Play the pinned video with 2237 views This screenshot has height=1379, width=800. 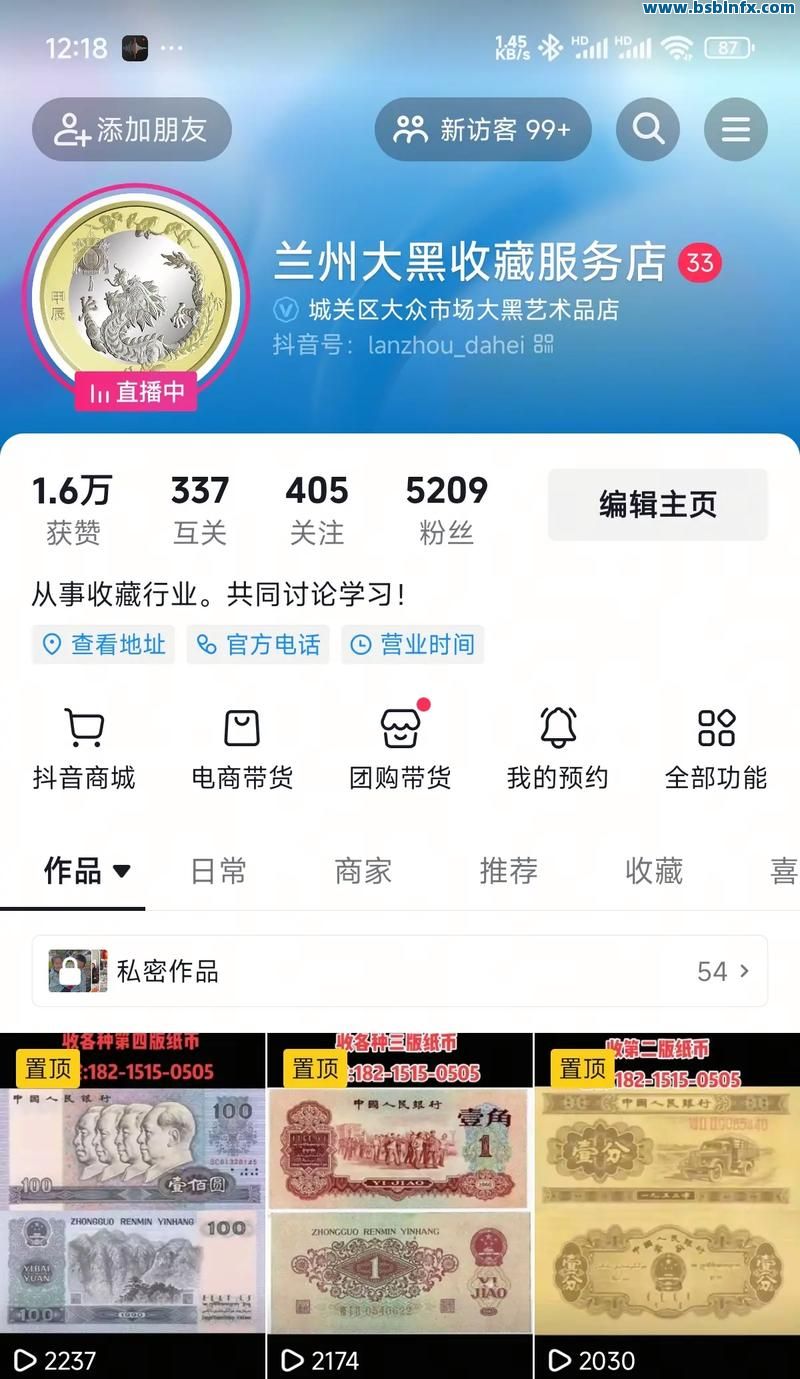(x=133, y=1200)
